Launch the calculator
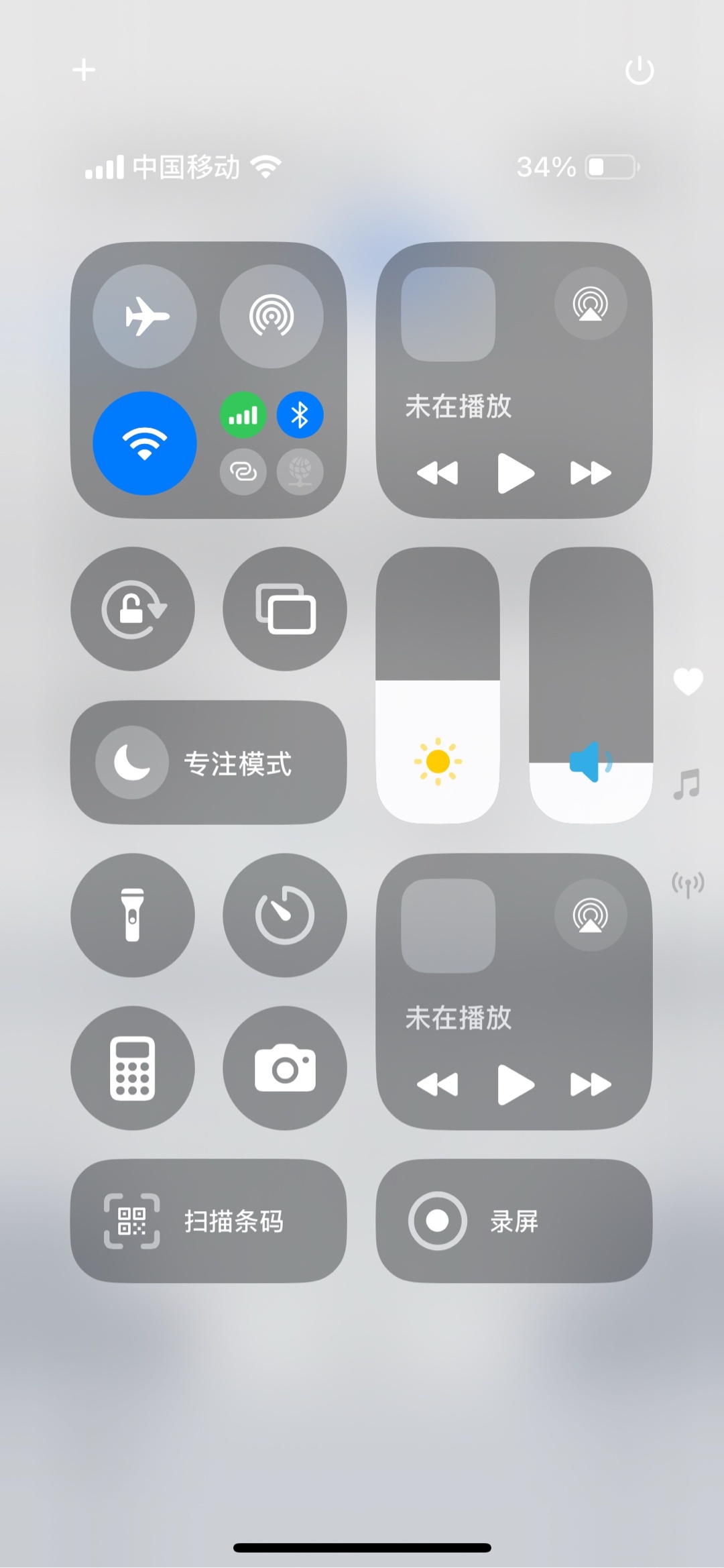 pos(133,1068)
